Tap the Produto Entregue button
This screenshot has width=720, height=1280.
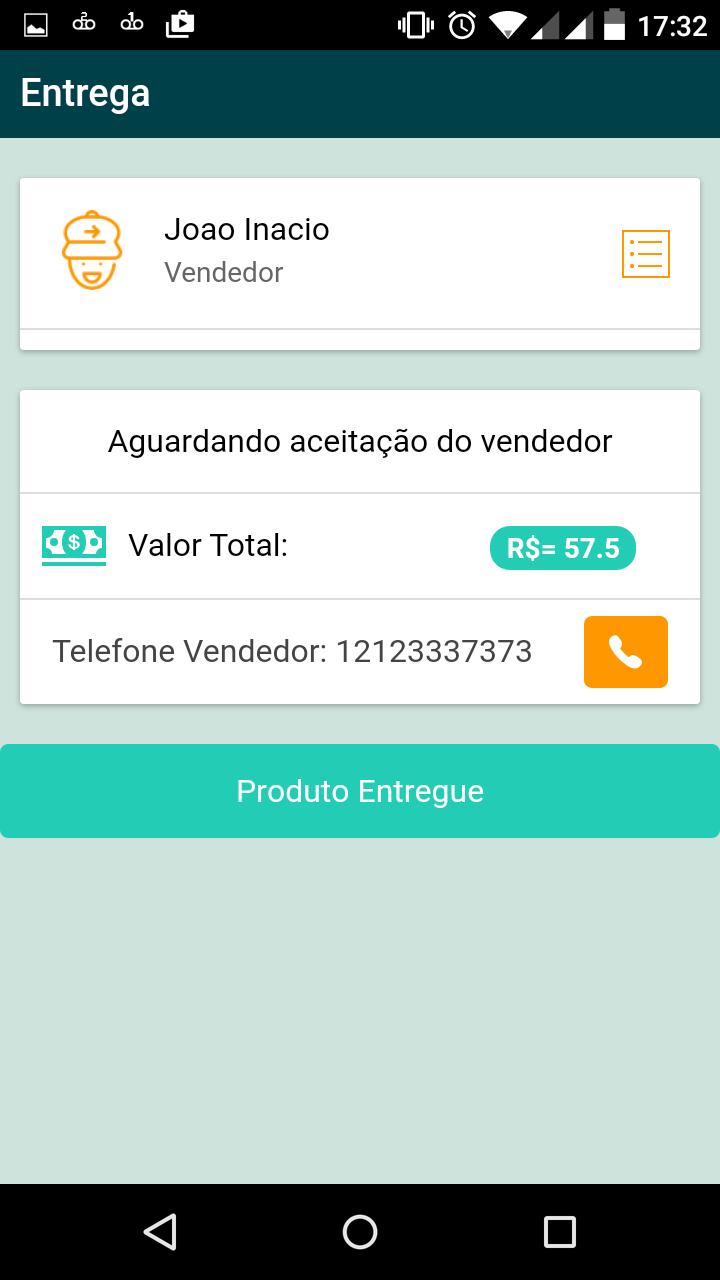point(360,791)
